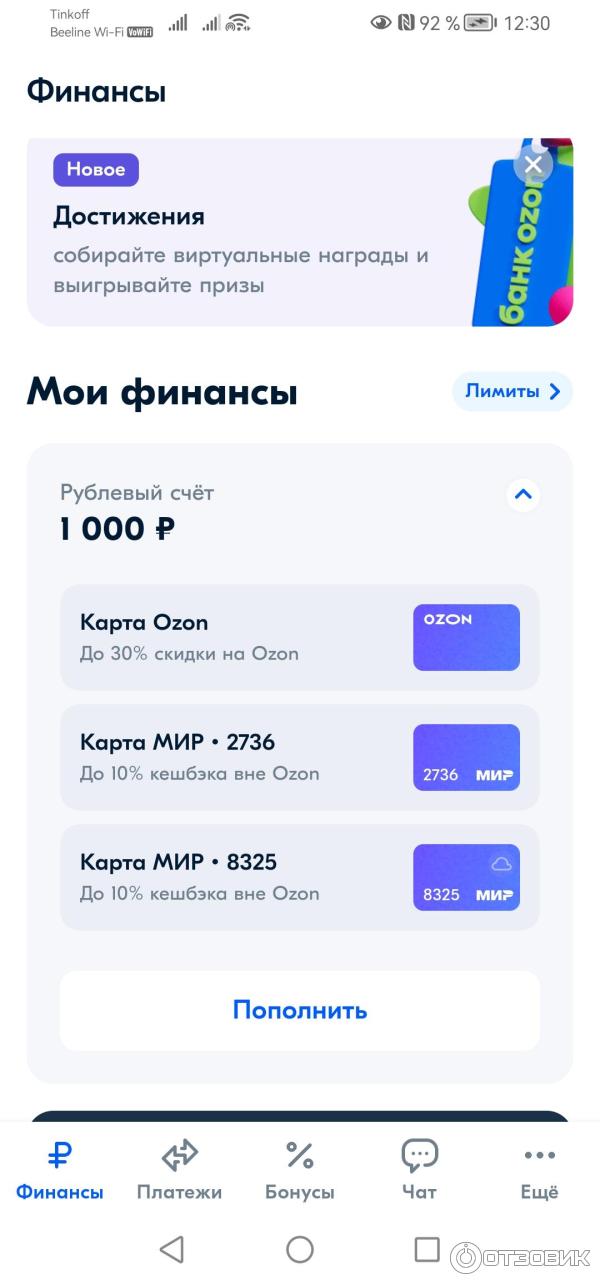Open Карта МИР ending 8325

[x=299, y=877]
